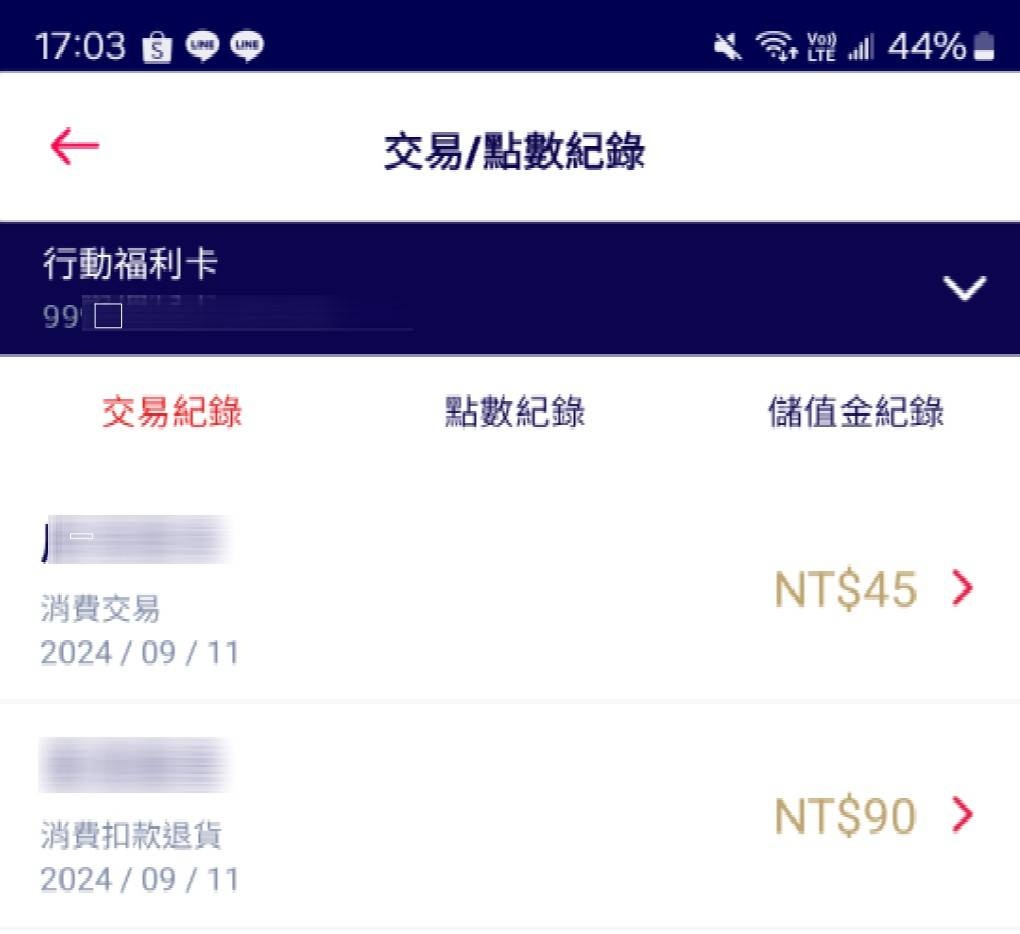Expand the 行動福利卡 card dropdown

966,288
